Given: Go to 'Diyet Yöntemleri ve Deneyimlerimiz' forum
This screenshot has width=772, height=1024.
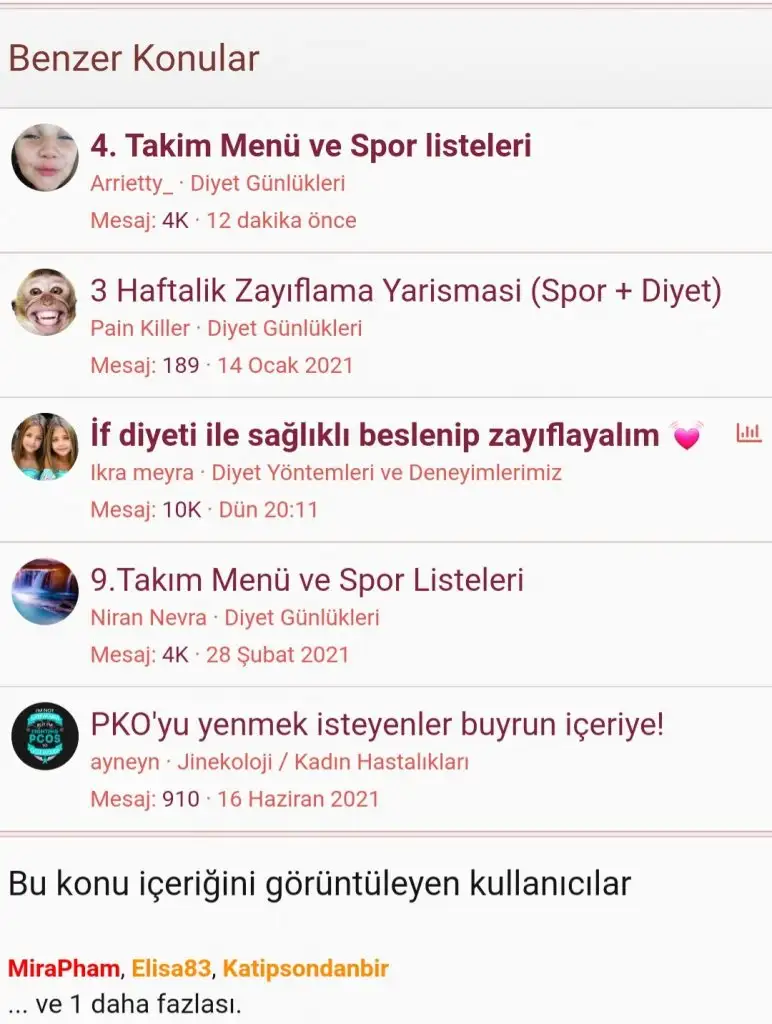Looking at the screenshot, I should pyautogui.click(x=387, y=472).
